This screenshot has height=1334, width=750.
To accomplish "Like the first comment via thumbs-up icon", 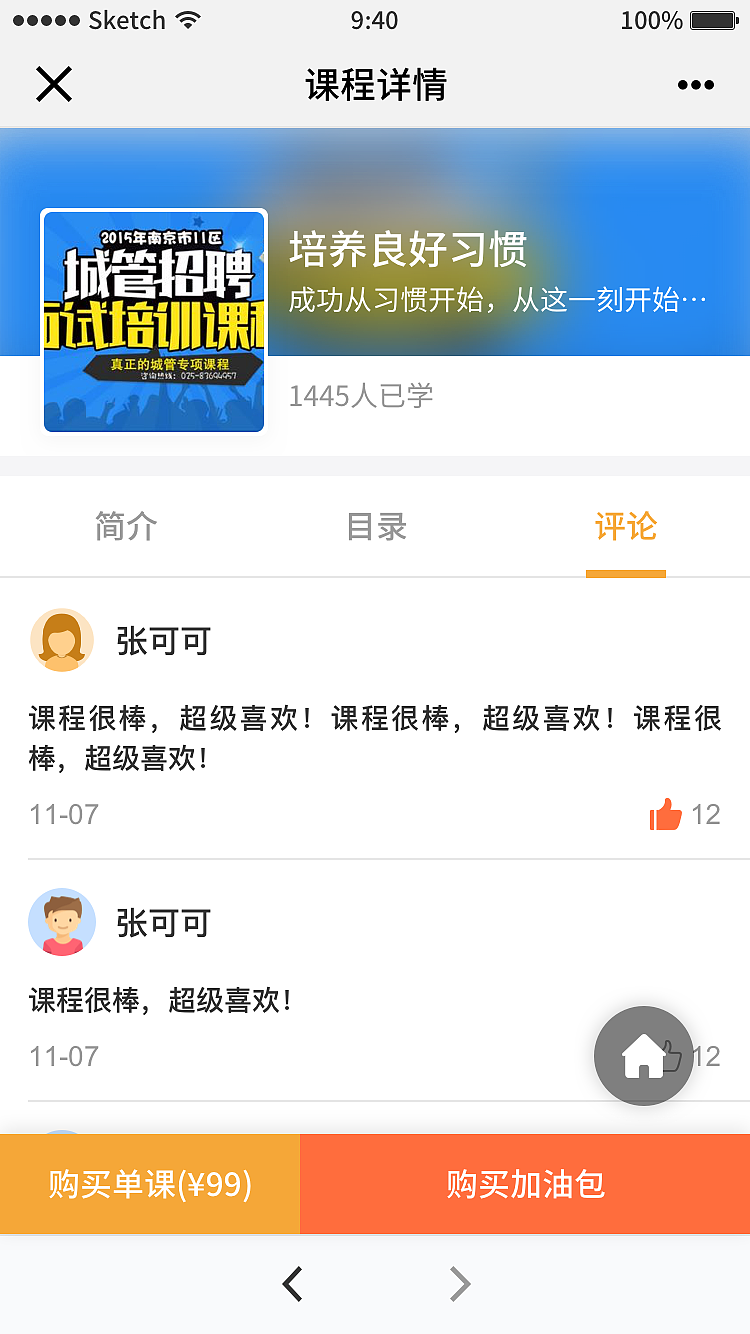I will pyautogui.click(x=664, y=814).
